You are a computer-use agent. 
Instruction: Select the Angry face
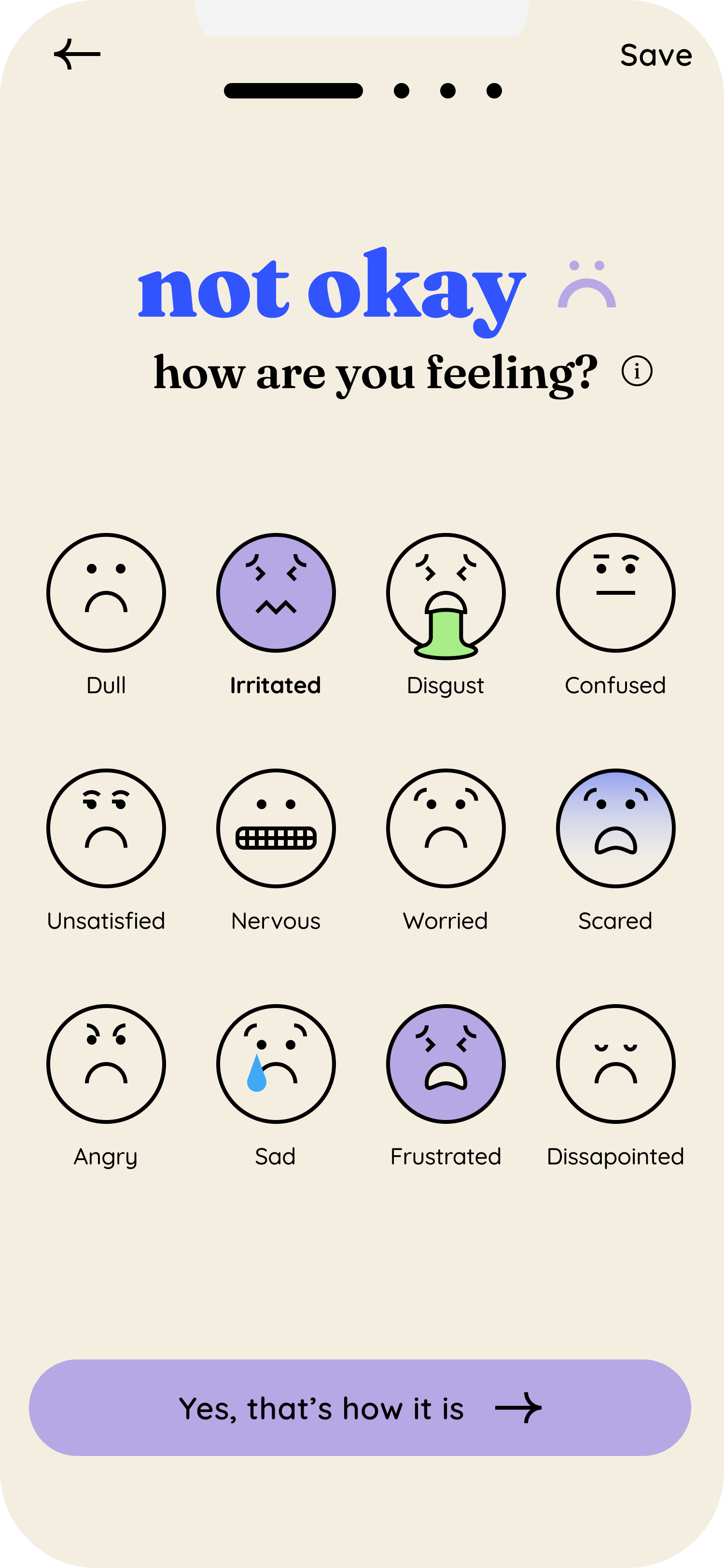tap(106, 1064)
